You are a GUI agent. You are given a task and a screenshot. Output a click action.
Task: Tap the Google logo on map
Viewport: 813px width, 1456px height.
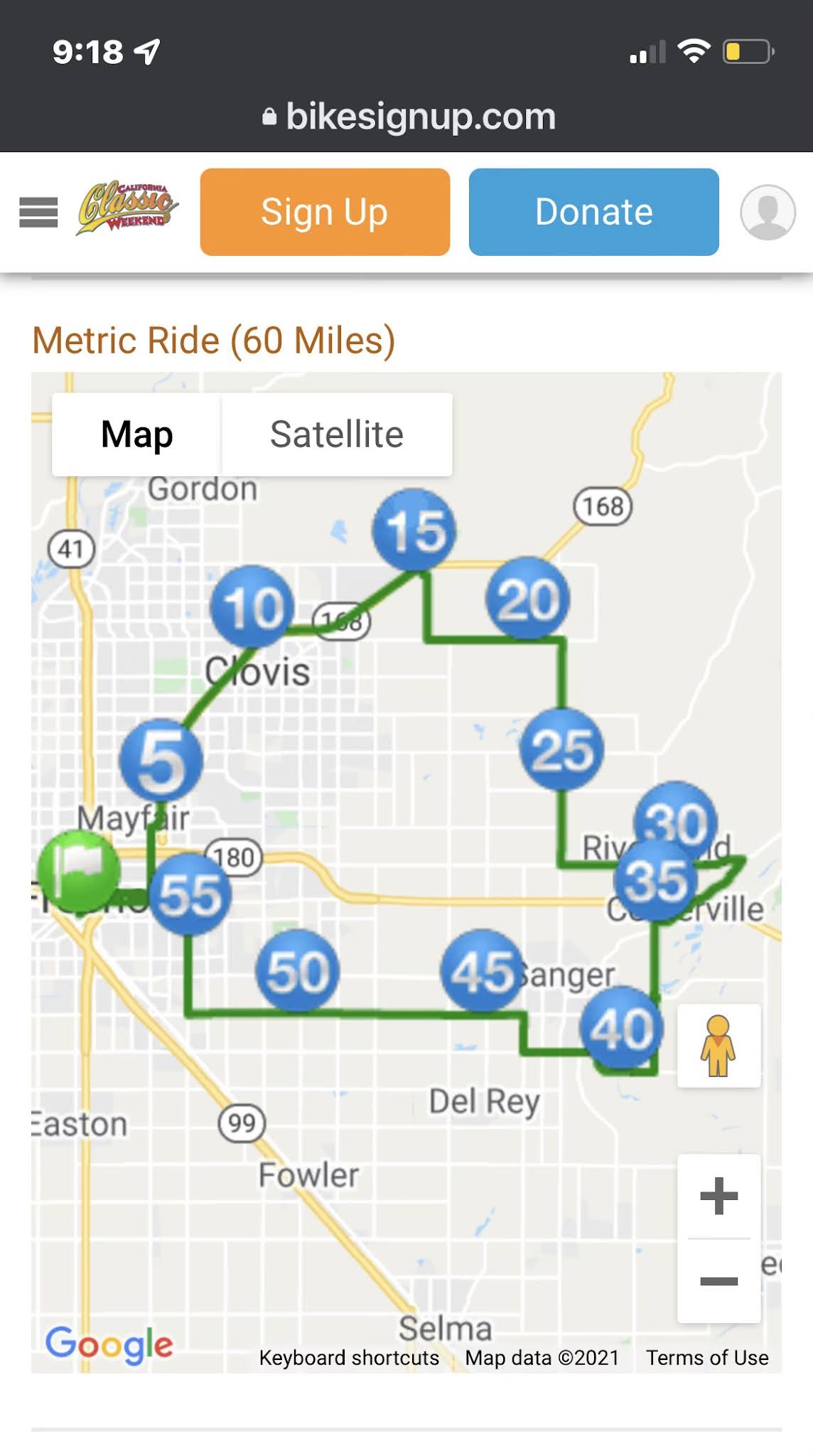click(109, 1344)
